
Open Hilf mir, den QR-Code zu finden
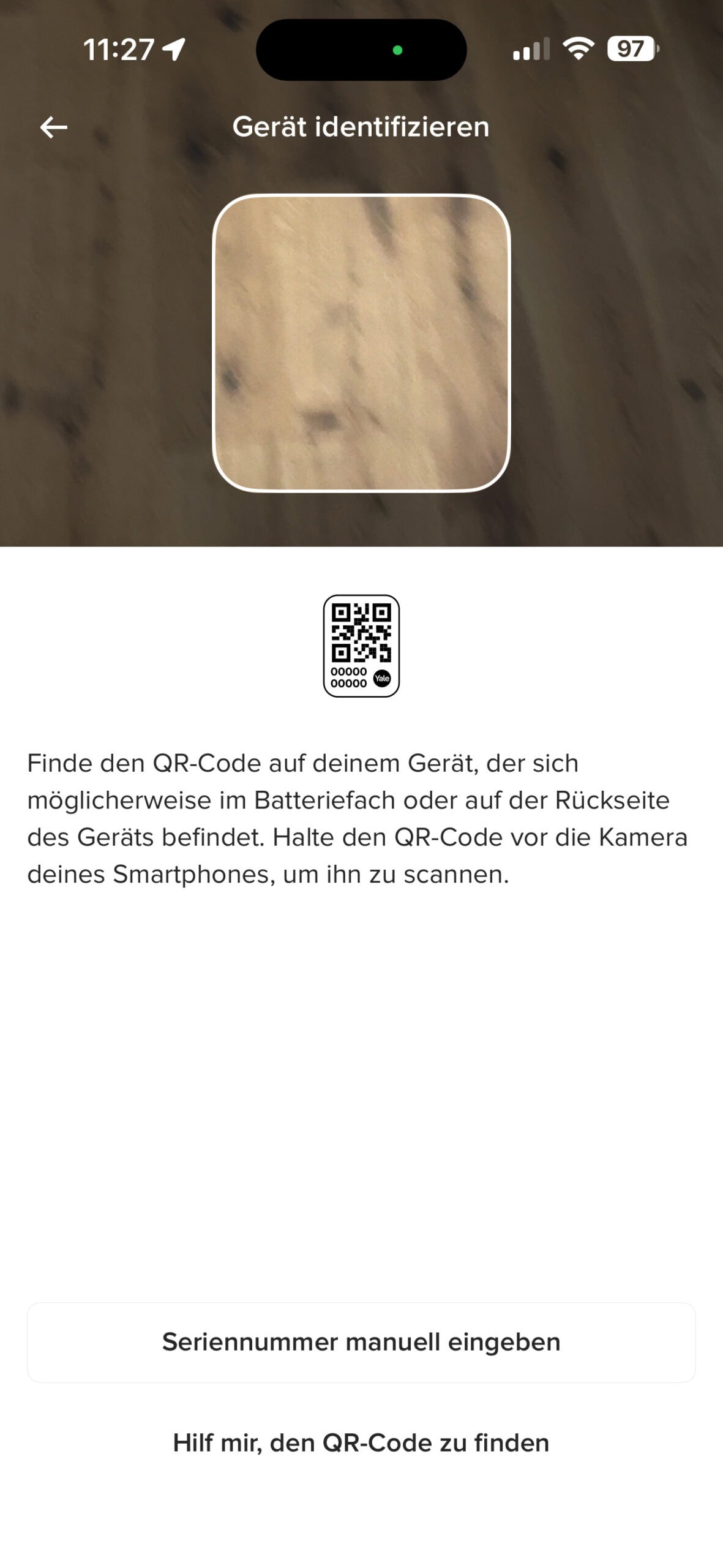[361, 1442]
